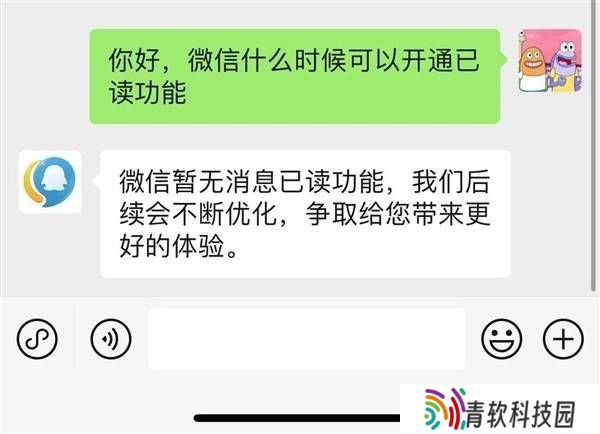Screen dimensions: 600x434
Task: View my own cartoon avatar profile
Action: 548,60
